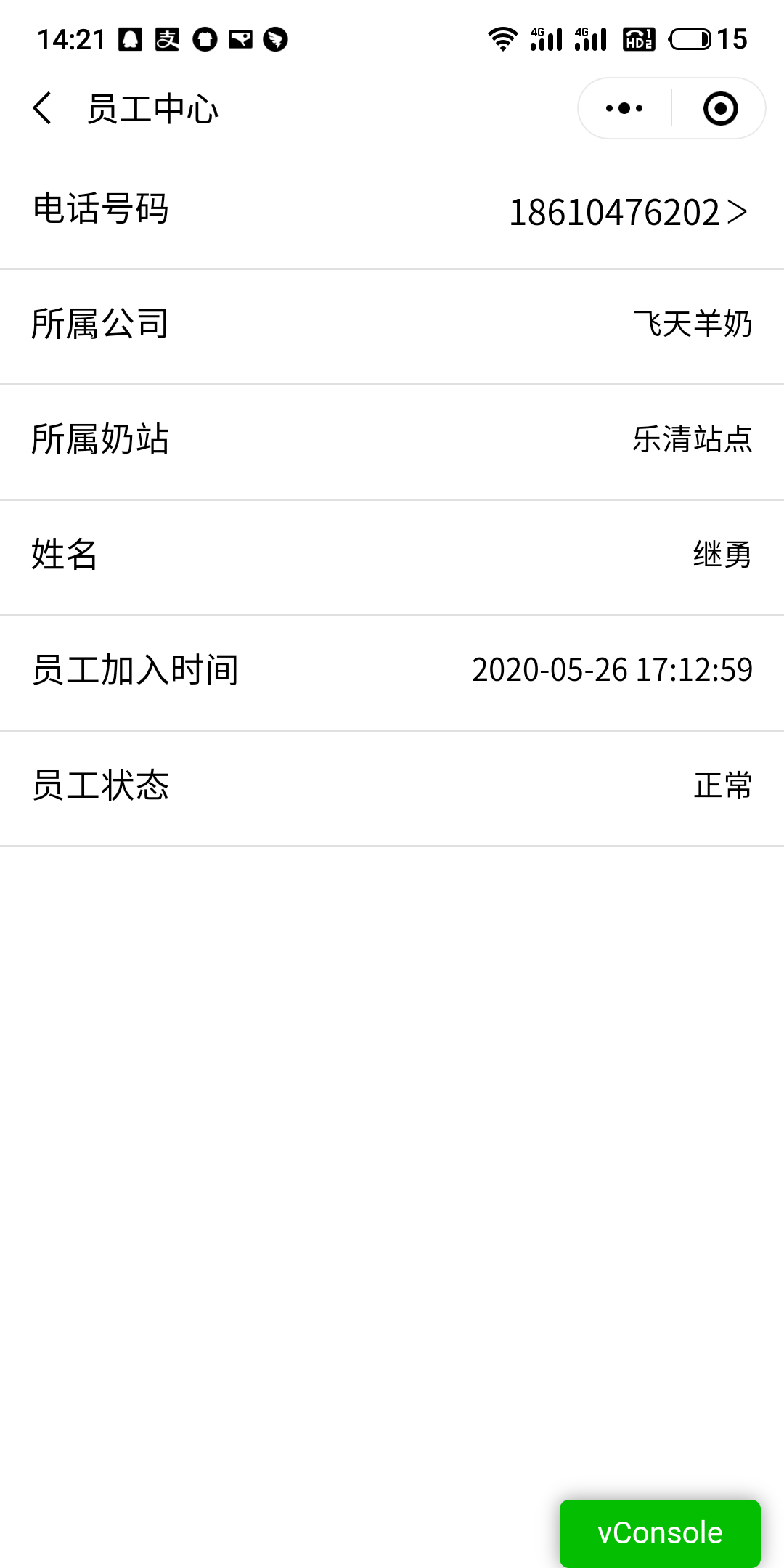Close the mini program with circle button
The width and height of the screenshot is (784, 1568).
point(720,109)
